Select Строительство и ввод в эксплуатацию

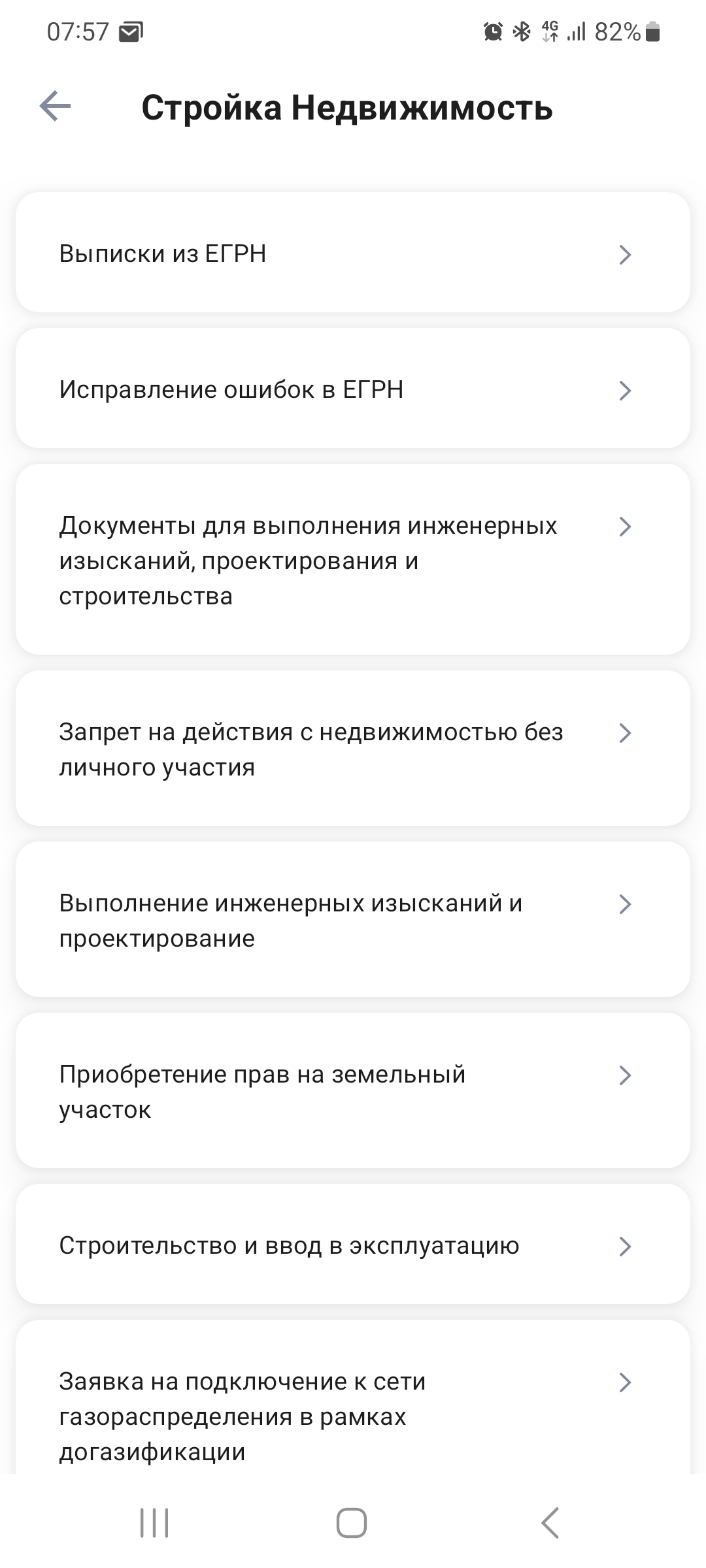coord(353,1245)
